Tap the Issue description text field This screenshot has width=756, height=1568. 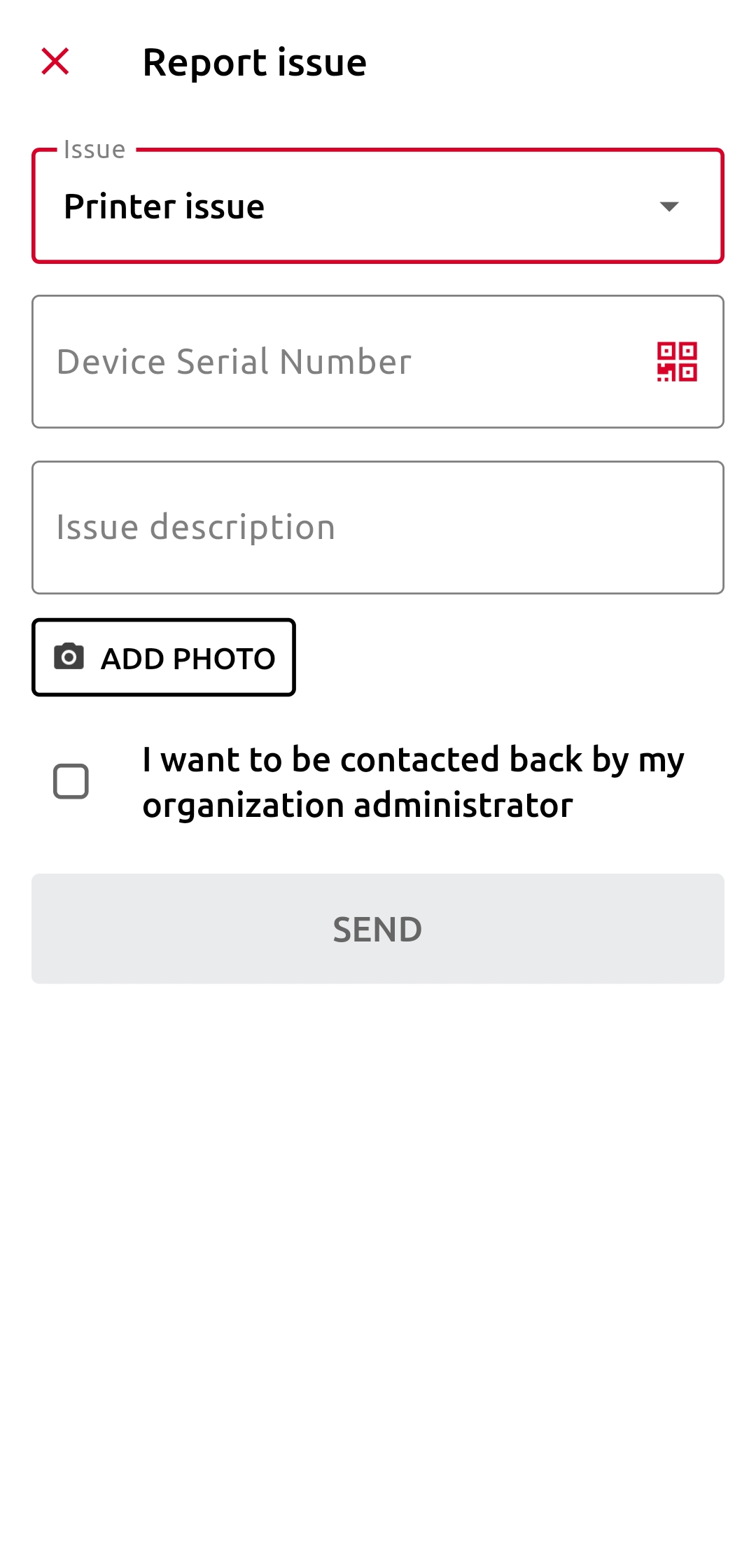pyautogui.click(x=378, y=526)
